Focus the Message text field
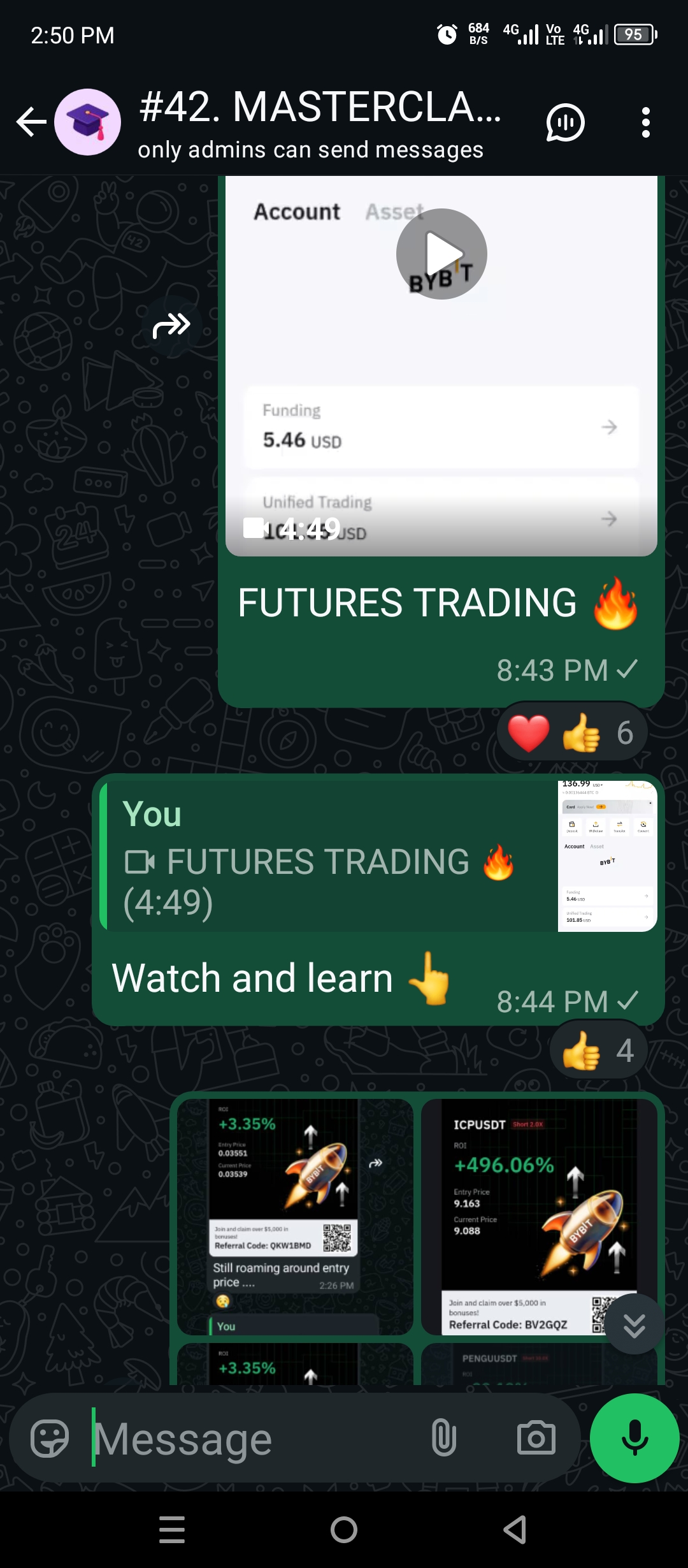Viewport: 688px width, 1568px height. click(x=255, y=1439)
